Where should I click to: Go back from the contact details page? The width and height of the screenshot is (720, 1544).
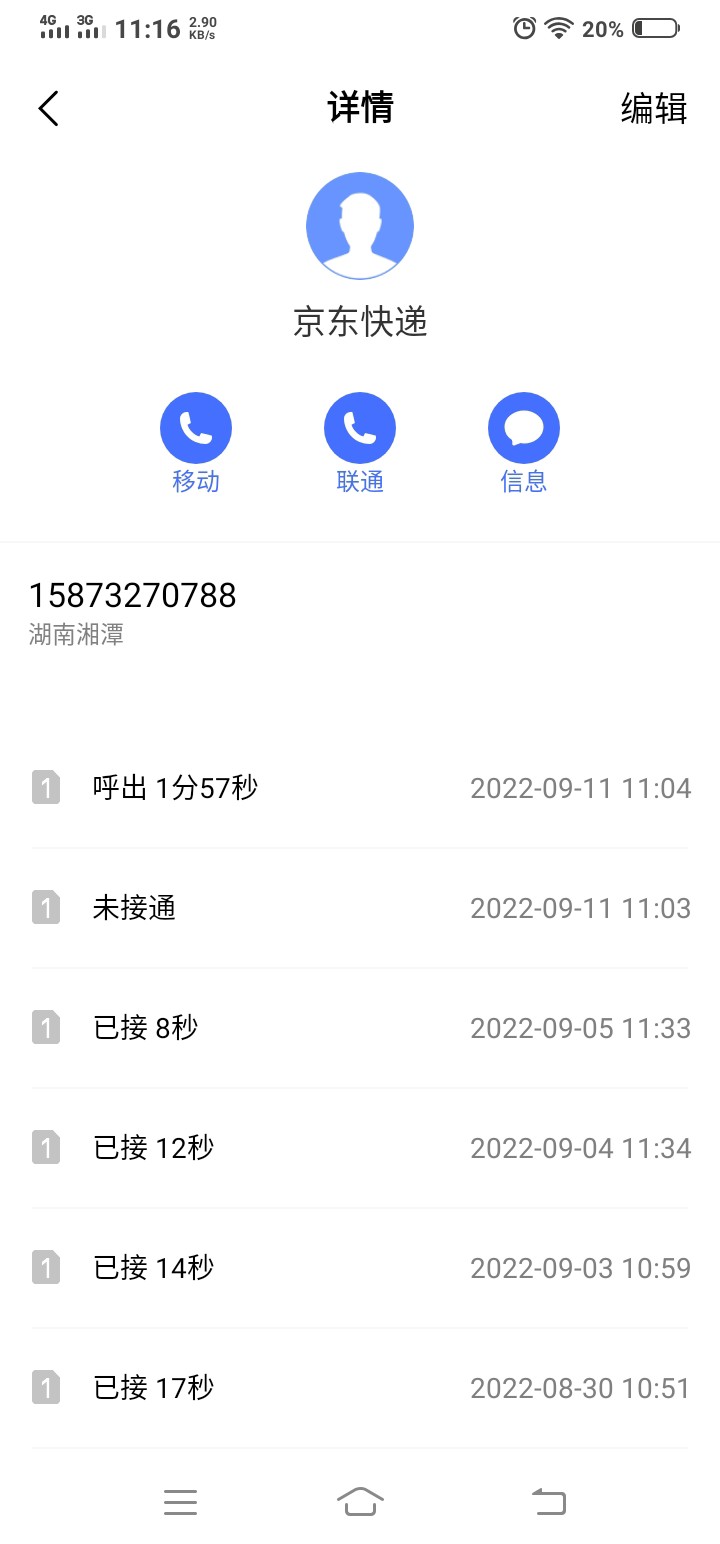pos(49,108)
